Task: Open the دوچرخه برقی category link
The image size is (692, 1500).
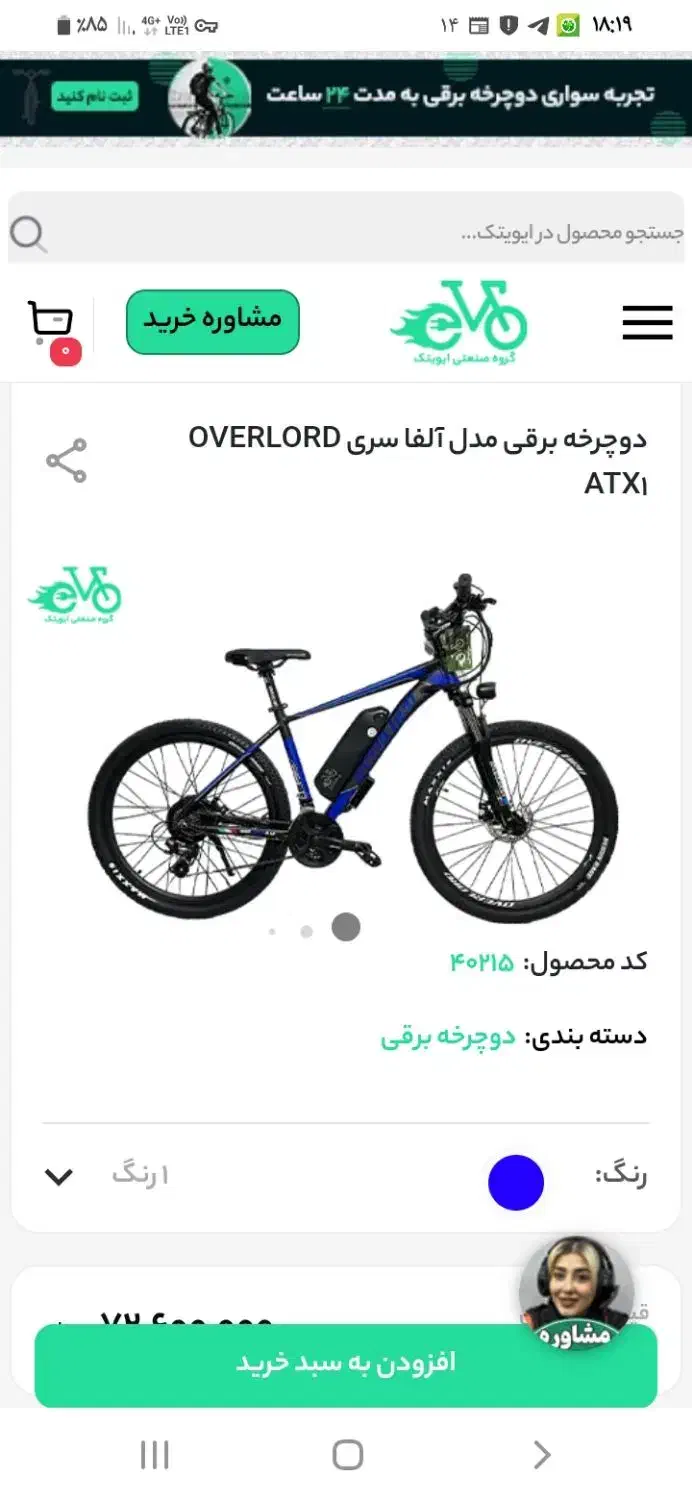Action: (x=447, y=1037)
